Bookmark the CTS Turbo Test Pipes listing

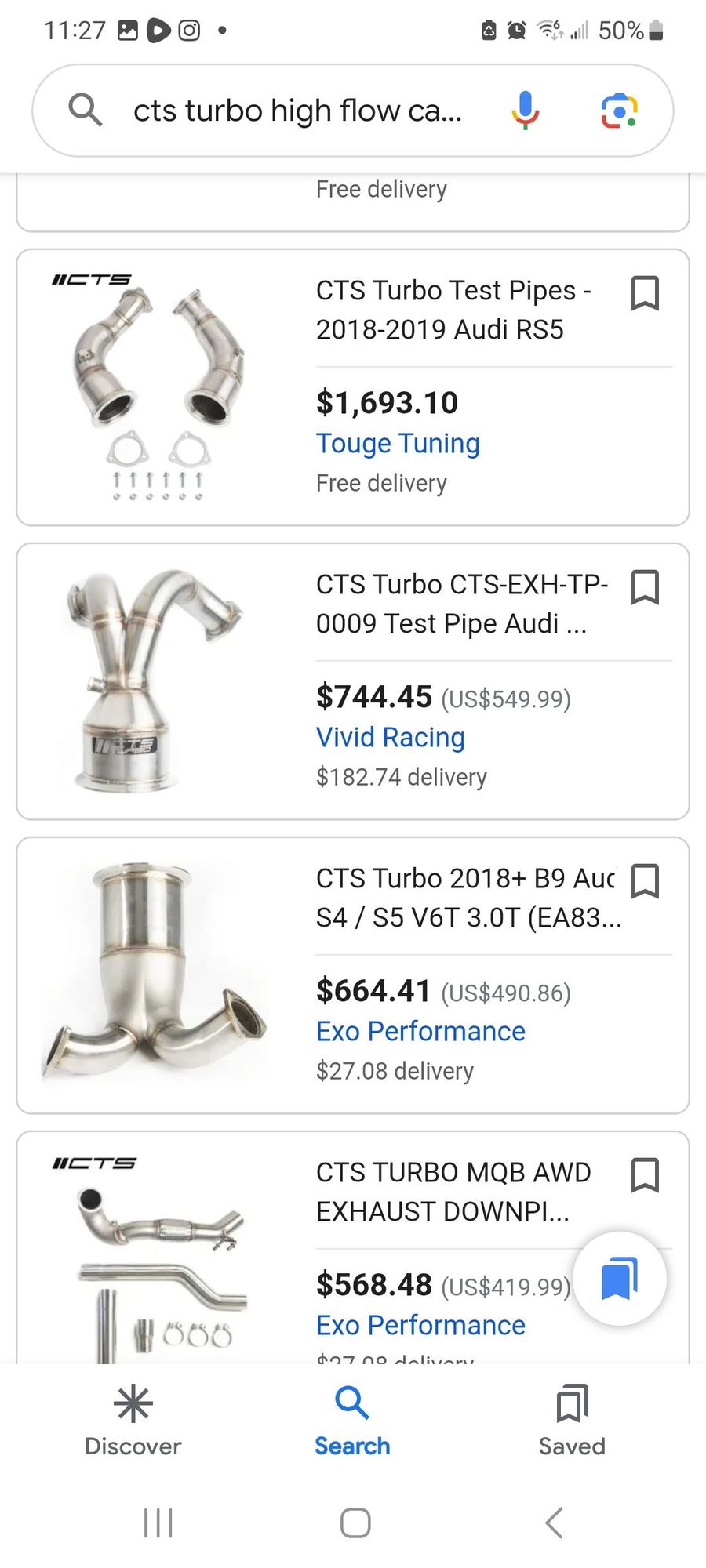click(x=645, y=293)
